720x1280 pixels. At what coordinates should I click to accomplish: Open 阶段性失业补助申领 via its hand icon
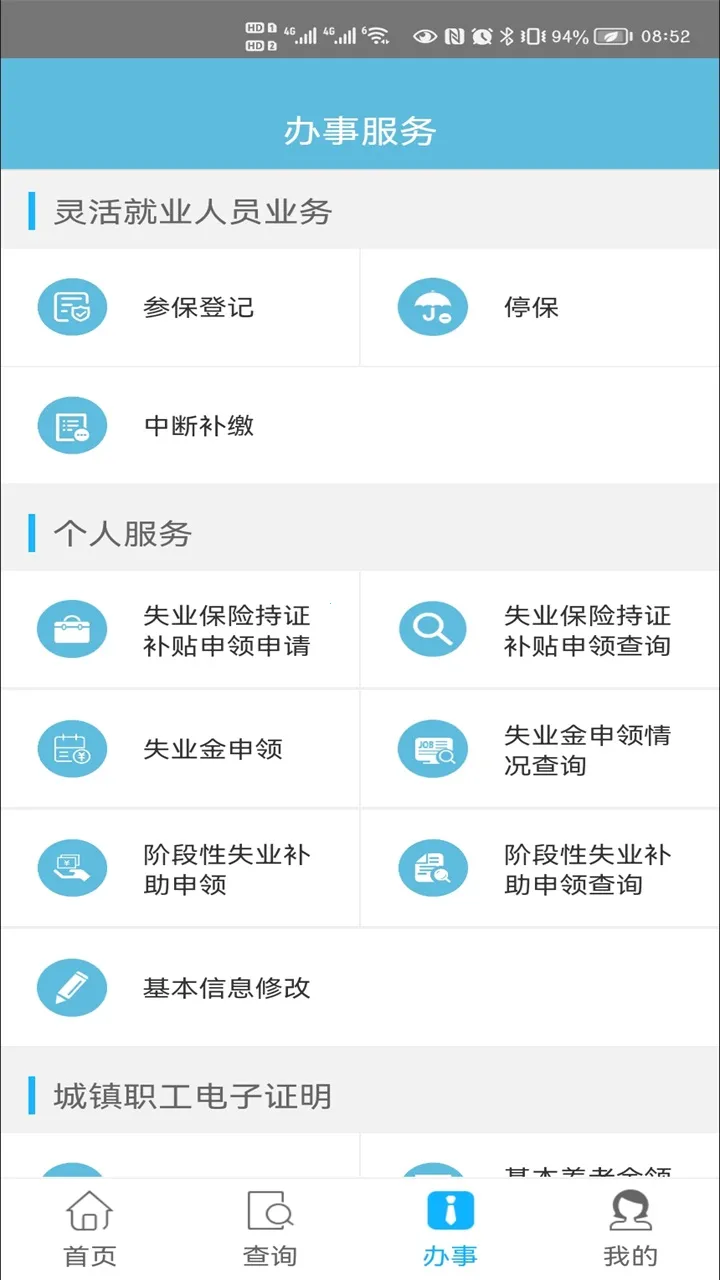[71, 868]
